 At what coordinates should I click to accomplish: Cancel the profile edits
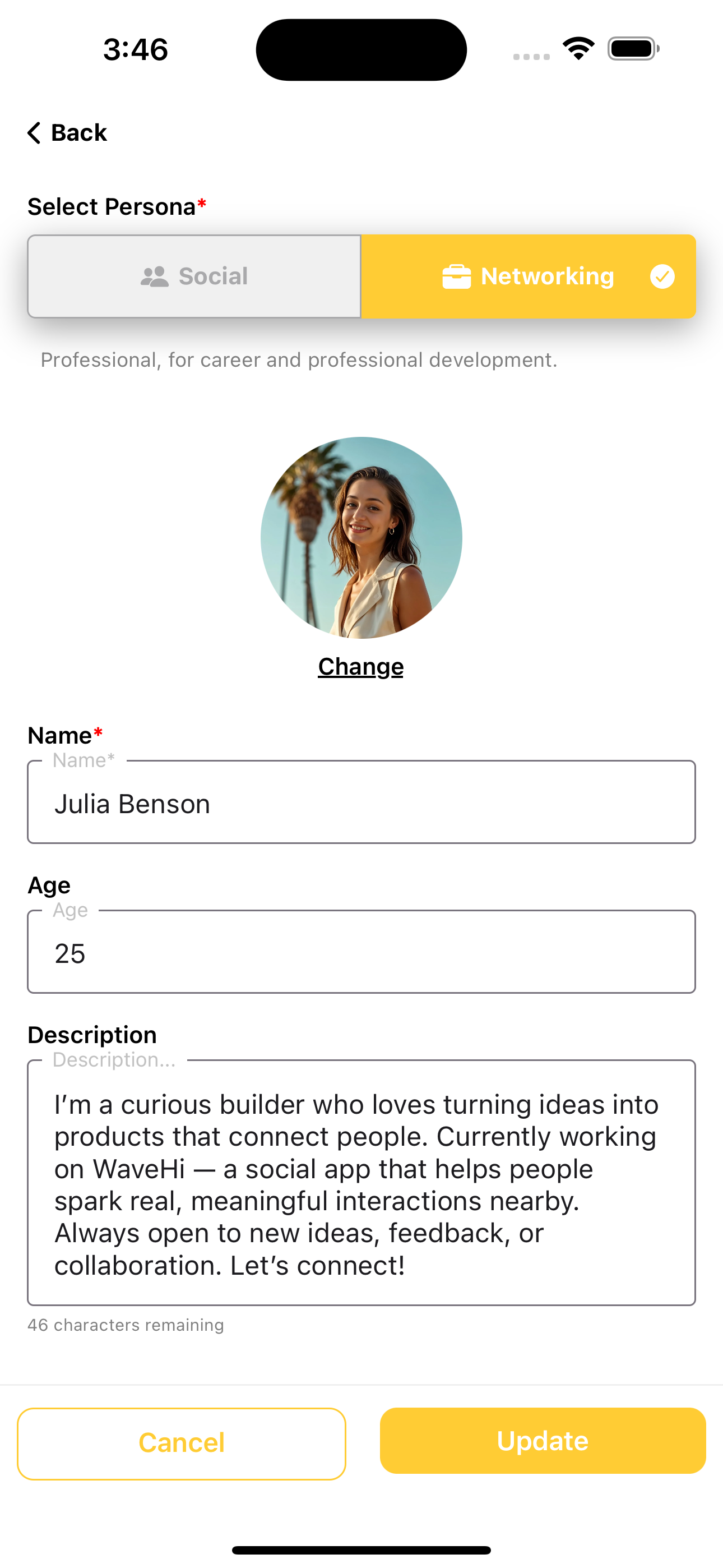(x=182, y=1442)
